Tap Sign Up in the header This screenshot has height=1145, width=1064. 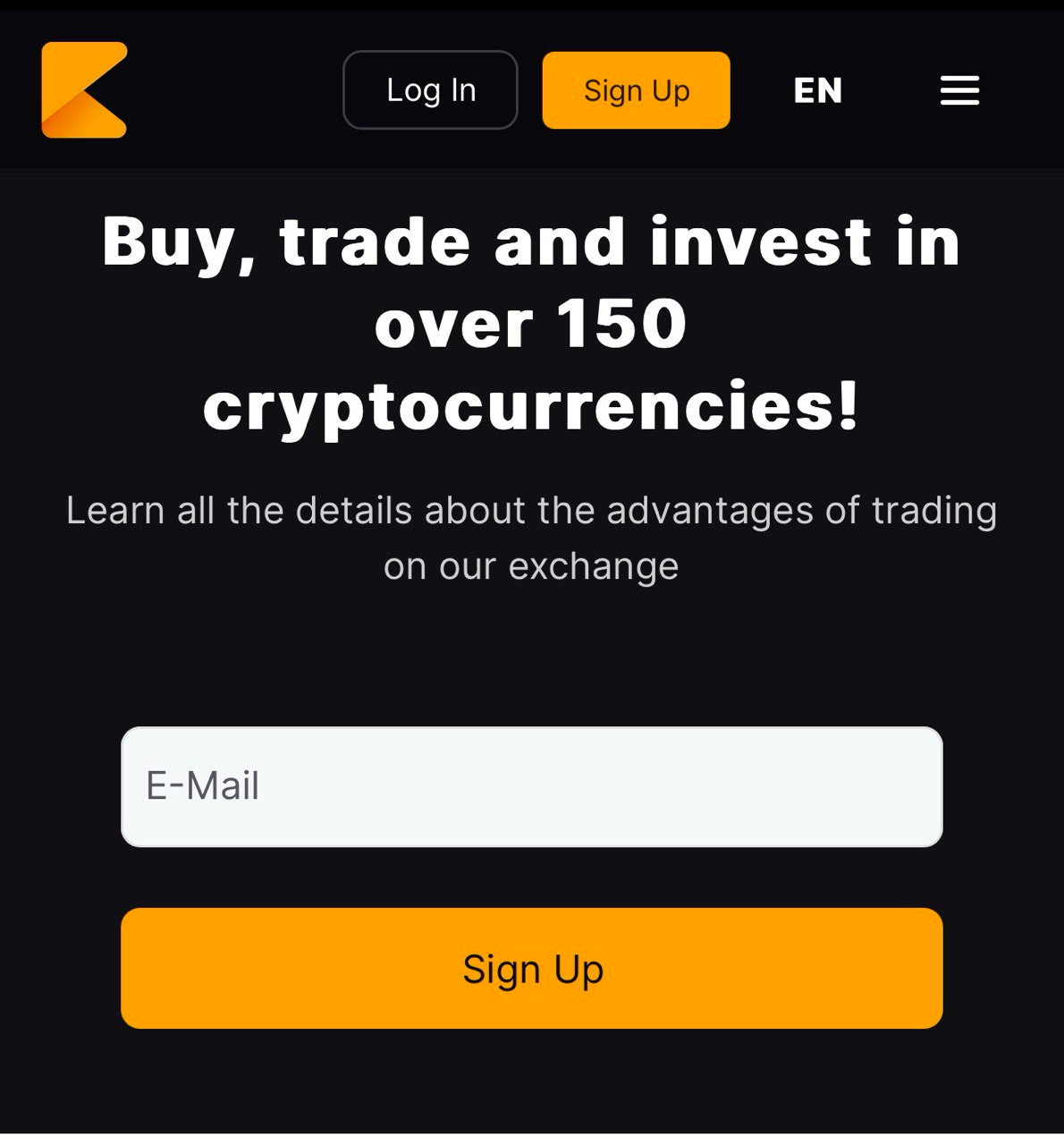tap(636, 90)
